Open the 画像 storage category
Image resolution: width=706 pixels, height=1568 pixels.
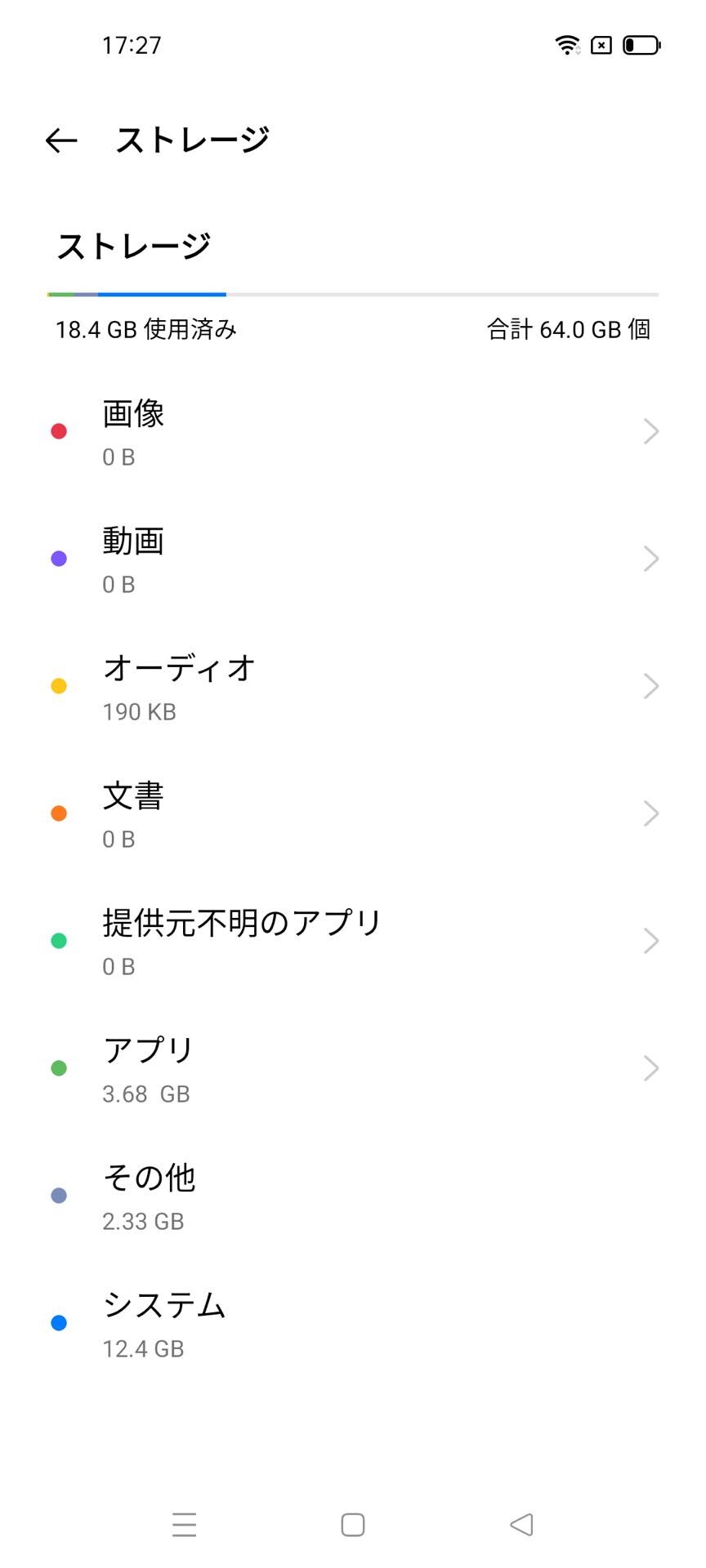pos(353,431)
